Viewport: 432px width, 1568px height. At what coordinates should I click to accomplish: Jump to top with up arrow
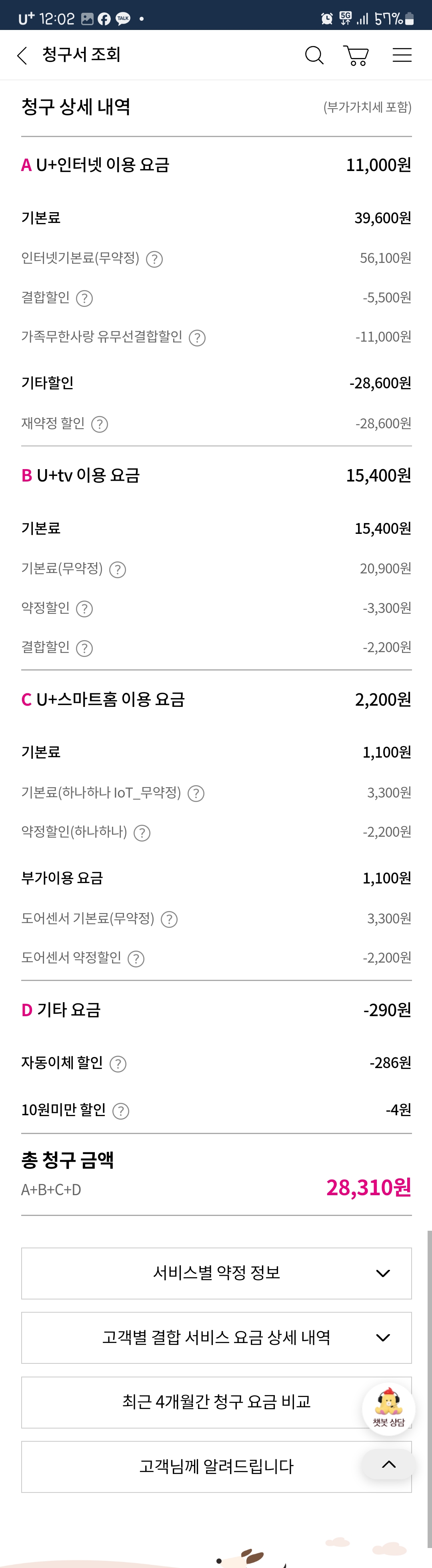[389, 1465]
